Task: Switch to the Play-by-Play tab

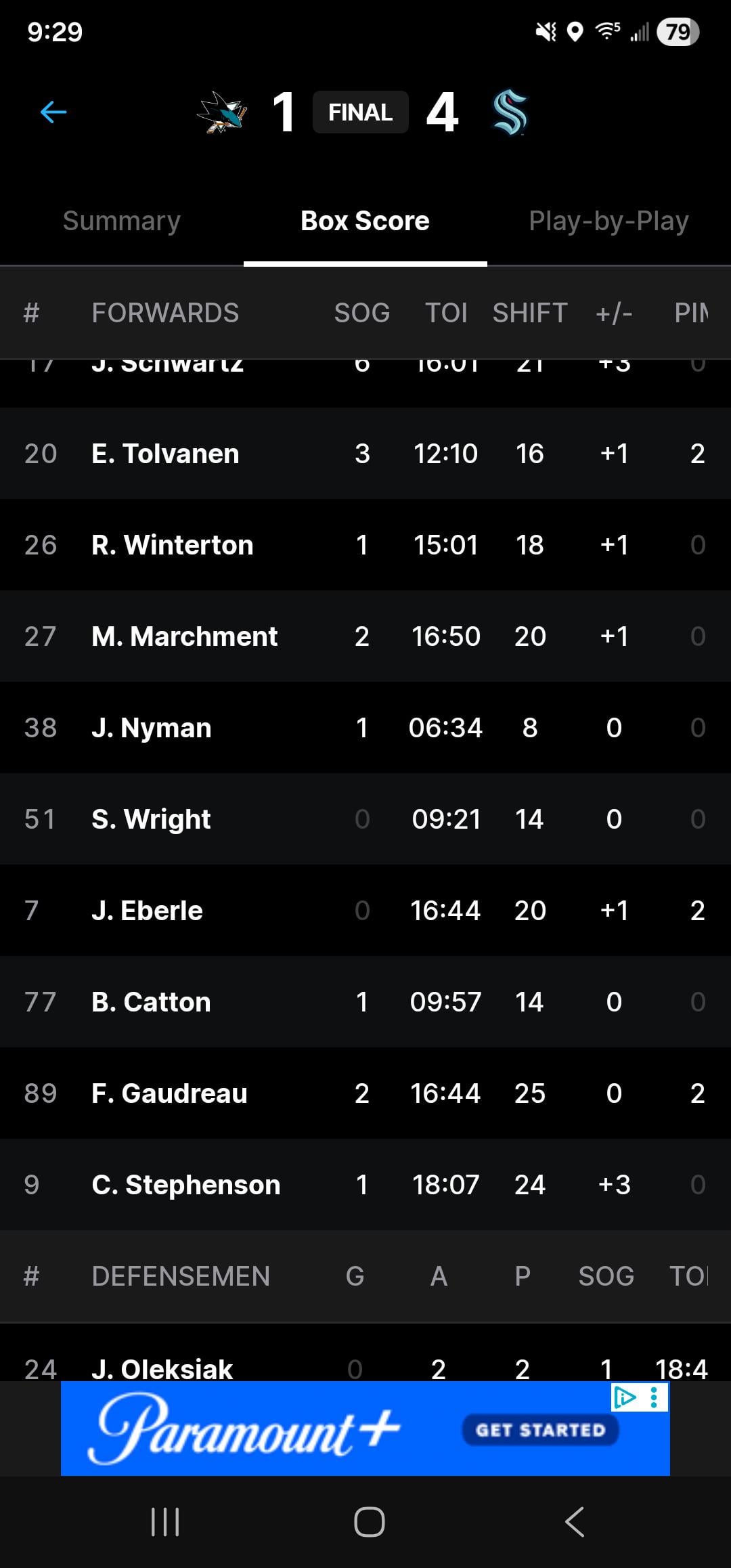Action: click(x=608, y=221)
